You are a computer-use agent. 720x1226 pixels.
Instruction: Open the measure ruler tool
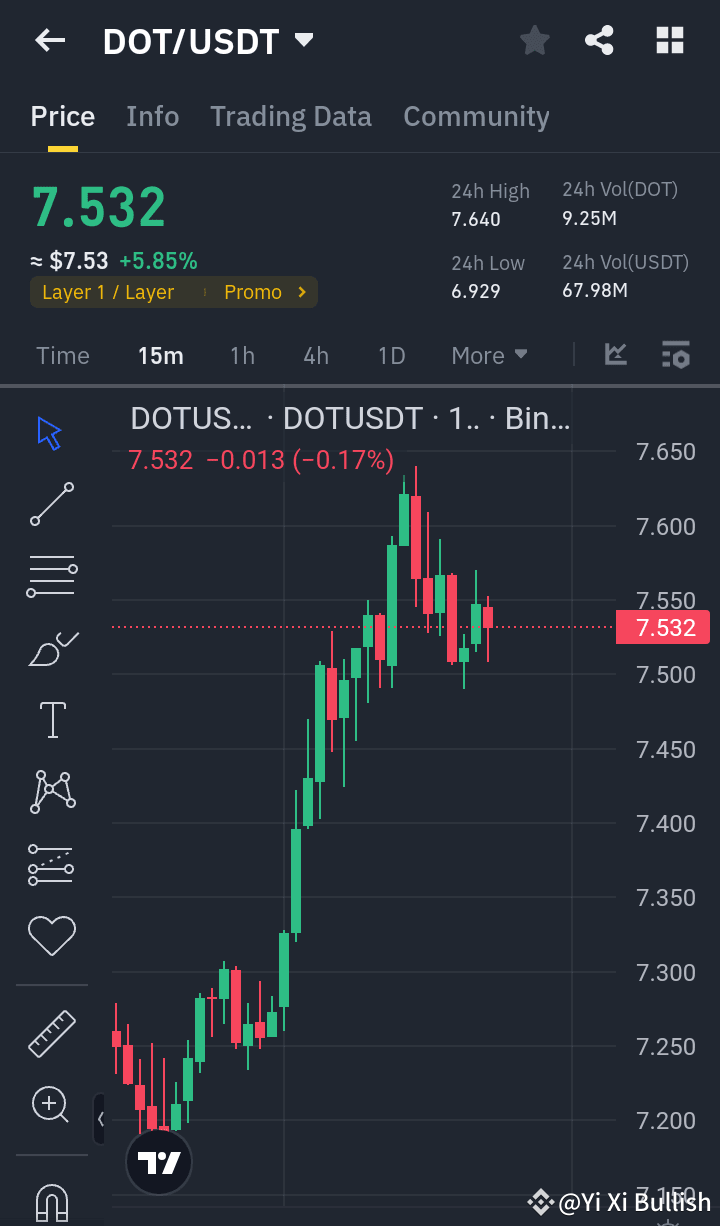[x=51, y=1033]
